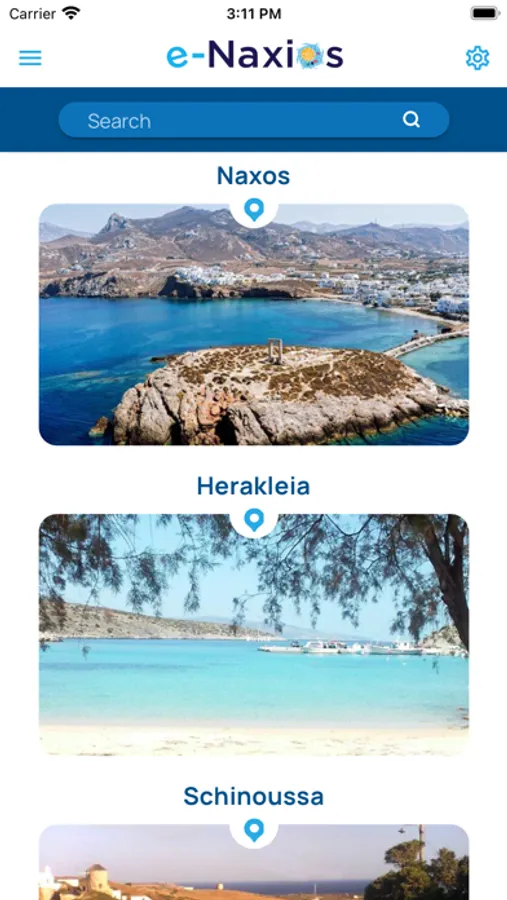Open the Naxos island card
The width and height of the screenshot is (507, 900).
point(254,324)
